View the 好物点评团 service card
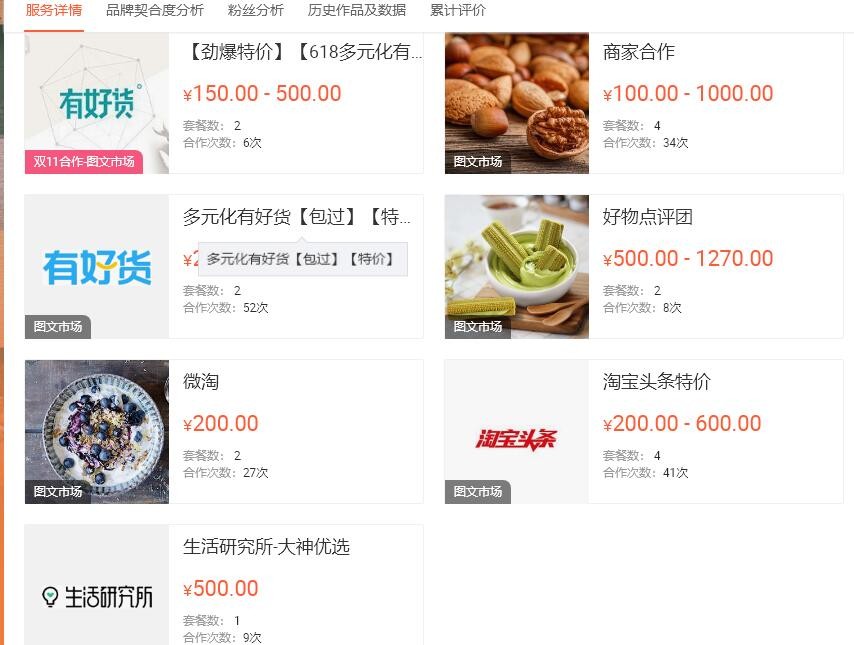The width and height of the screenshot is (854, 645). [x=648, y=218]
